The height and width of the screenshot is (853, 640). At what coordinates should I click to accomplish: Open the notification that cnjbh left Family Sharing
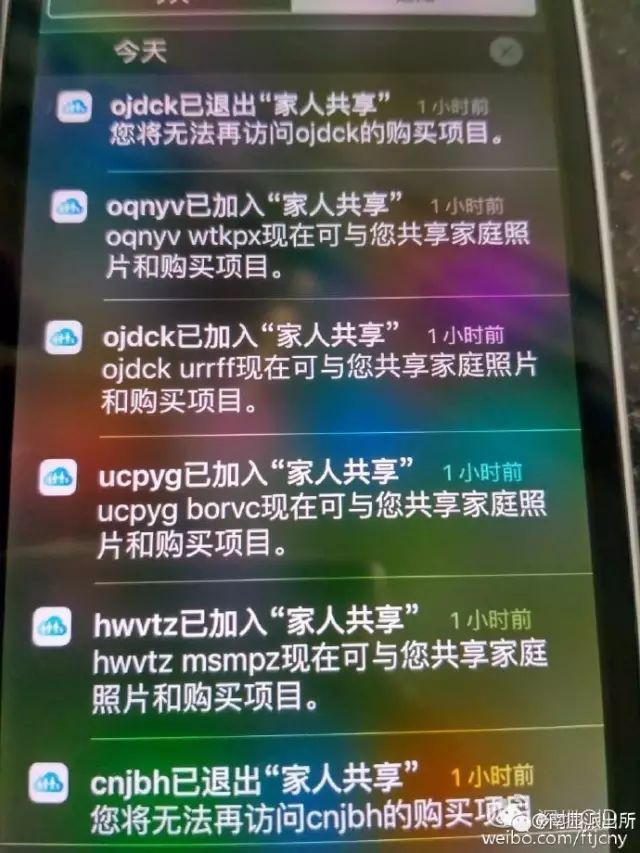(300, 799)
